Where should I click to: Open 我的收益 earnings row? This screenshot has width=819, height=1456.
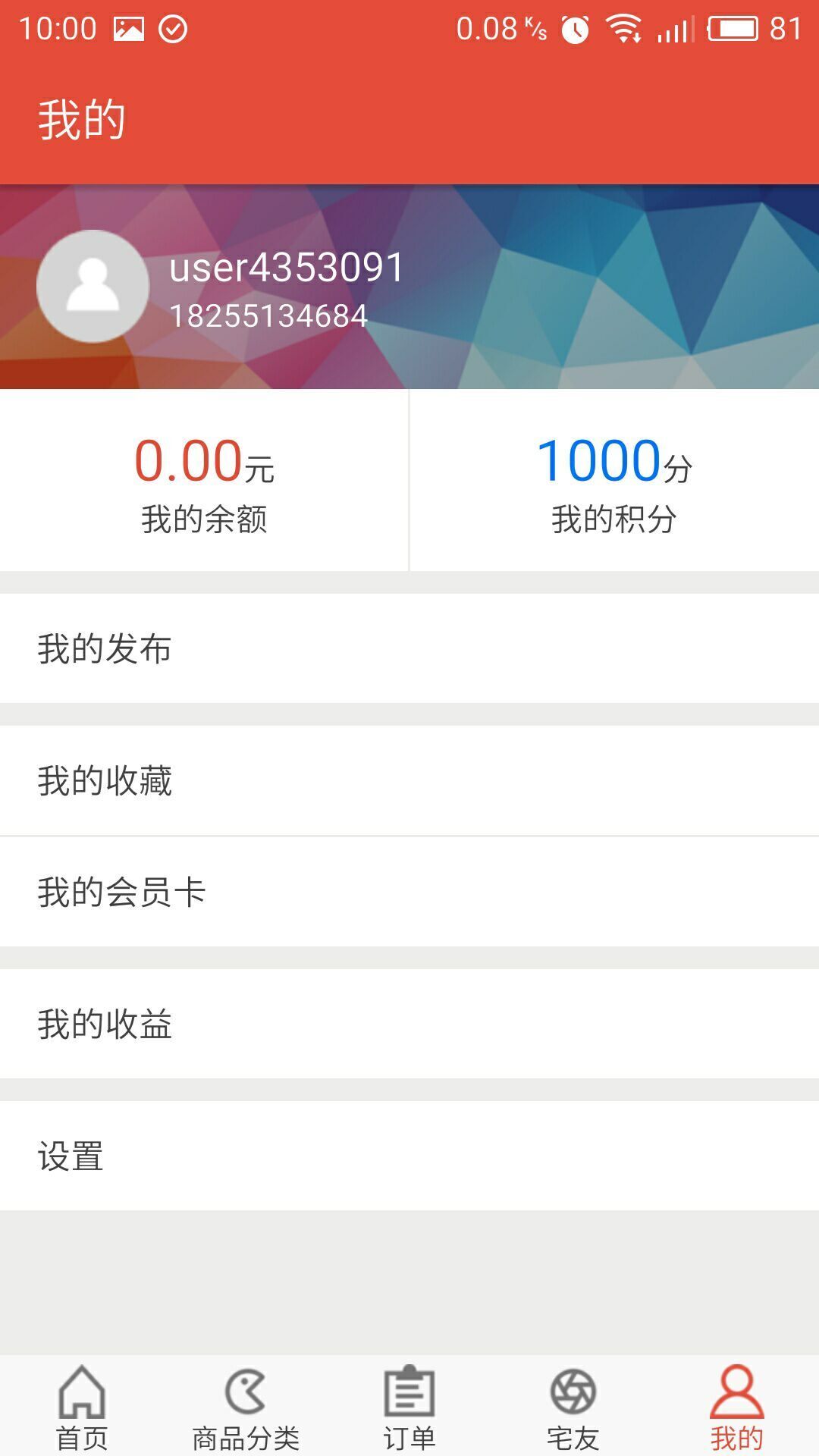[x=409, y=1024]
